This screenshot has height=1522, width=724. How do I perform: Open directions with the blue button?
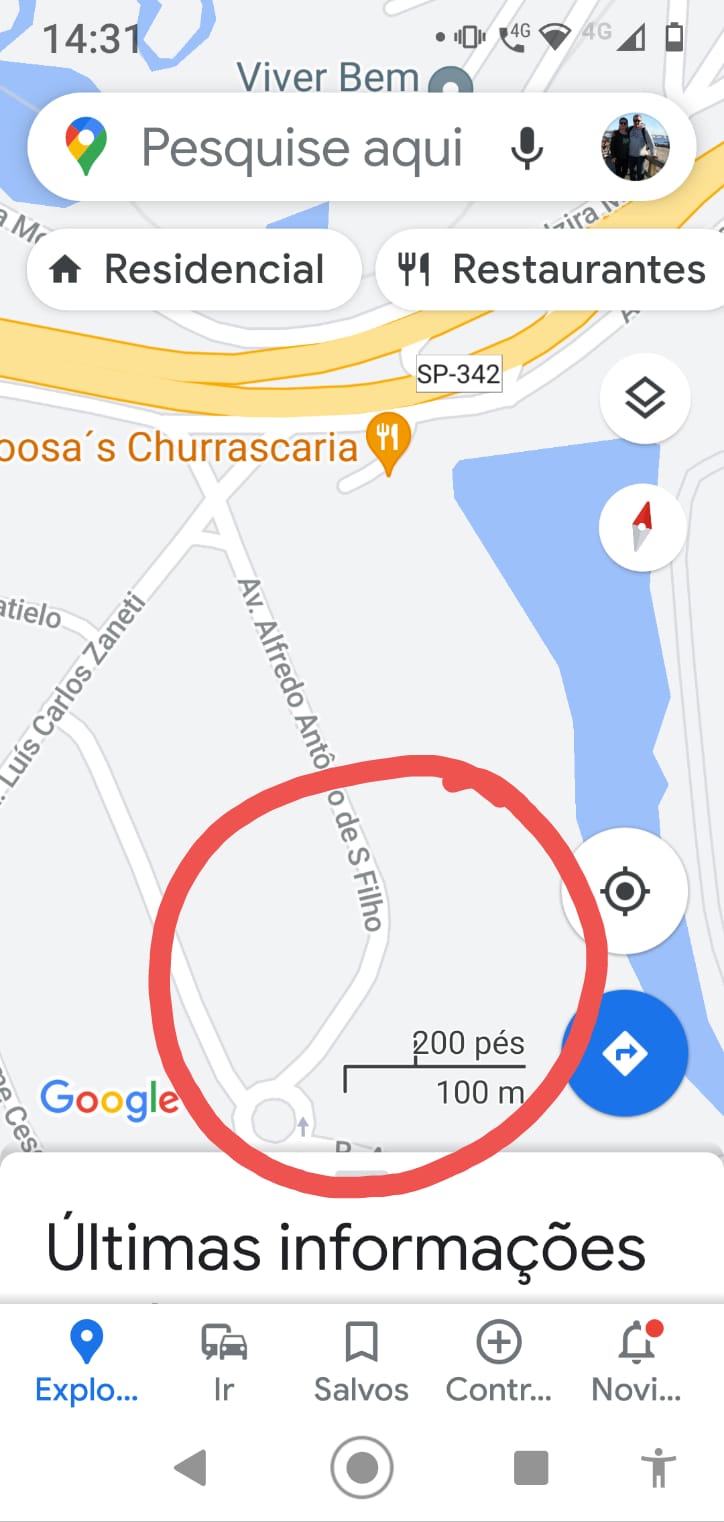pyautogui.click(x=626, y=1053)
